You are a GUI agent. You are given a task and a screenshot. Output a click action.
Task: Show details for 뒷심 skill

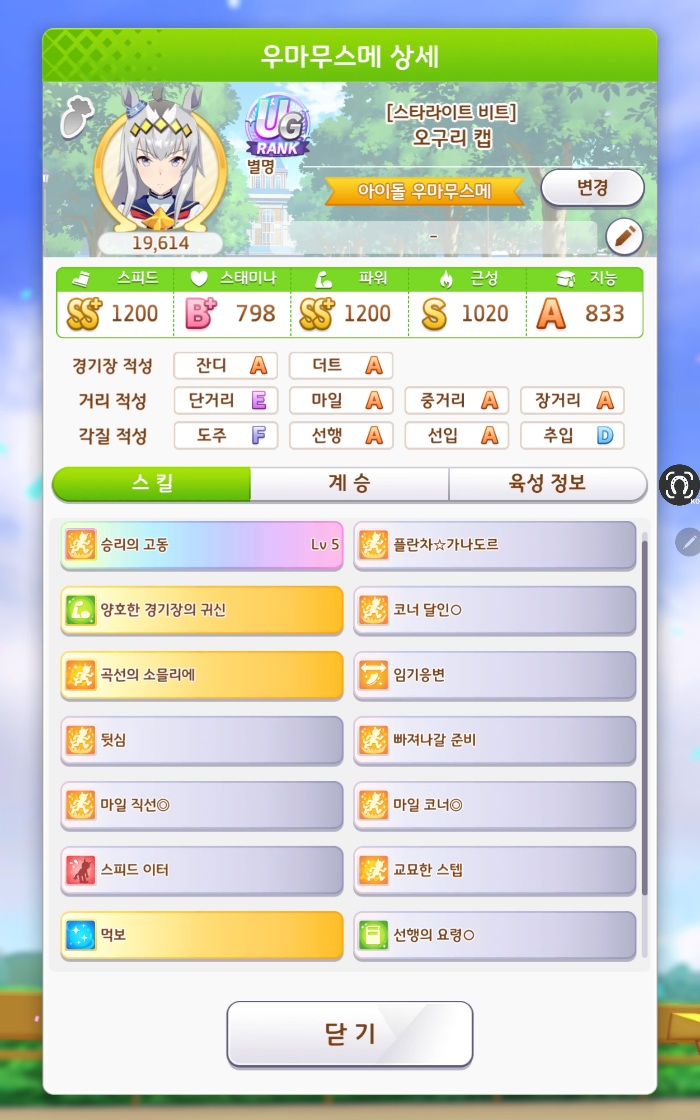201,740
